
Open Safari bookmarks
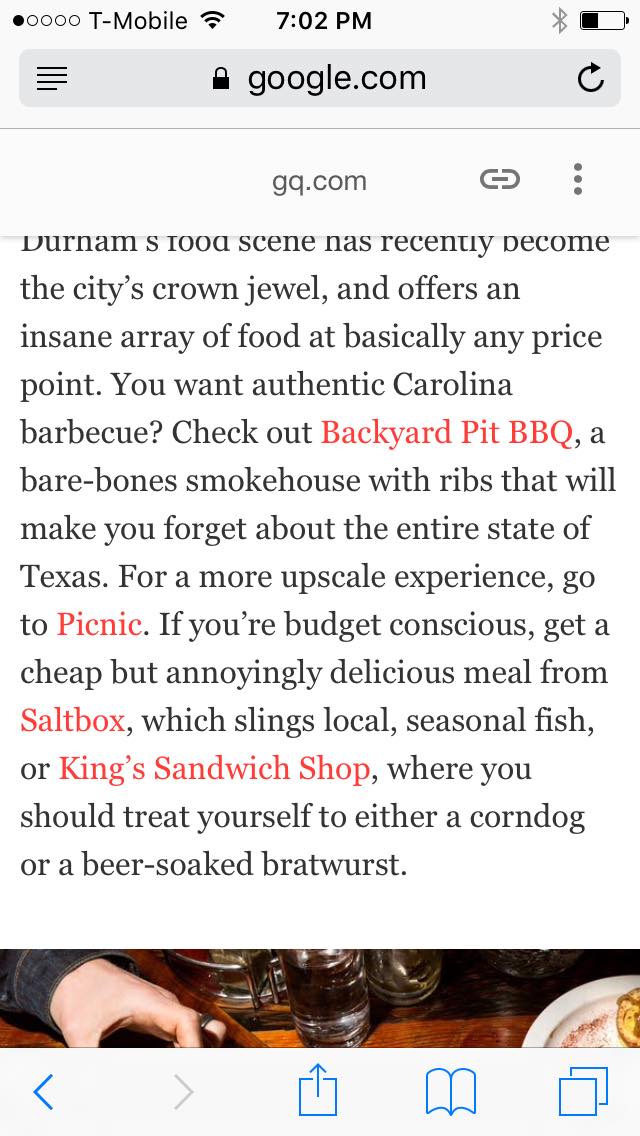coord(450,1092)
